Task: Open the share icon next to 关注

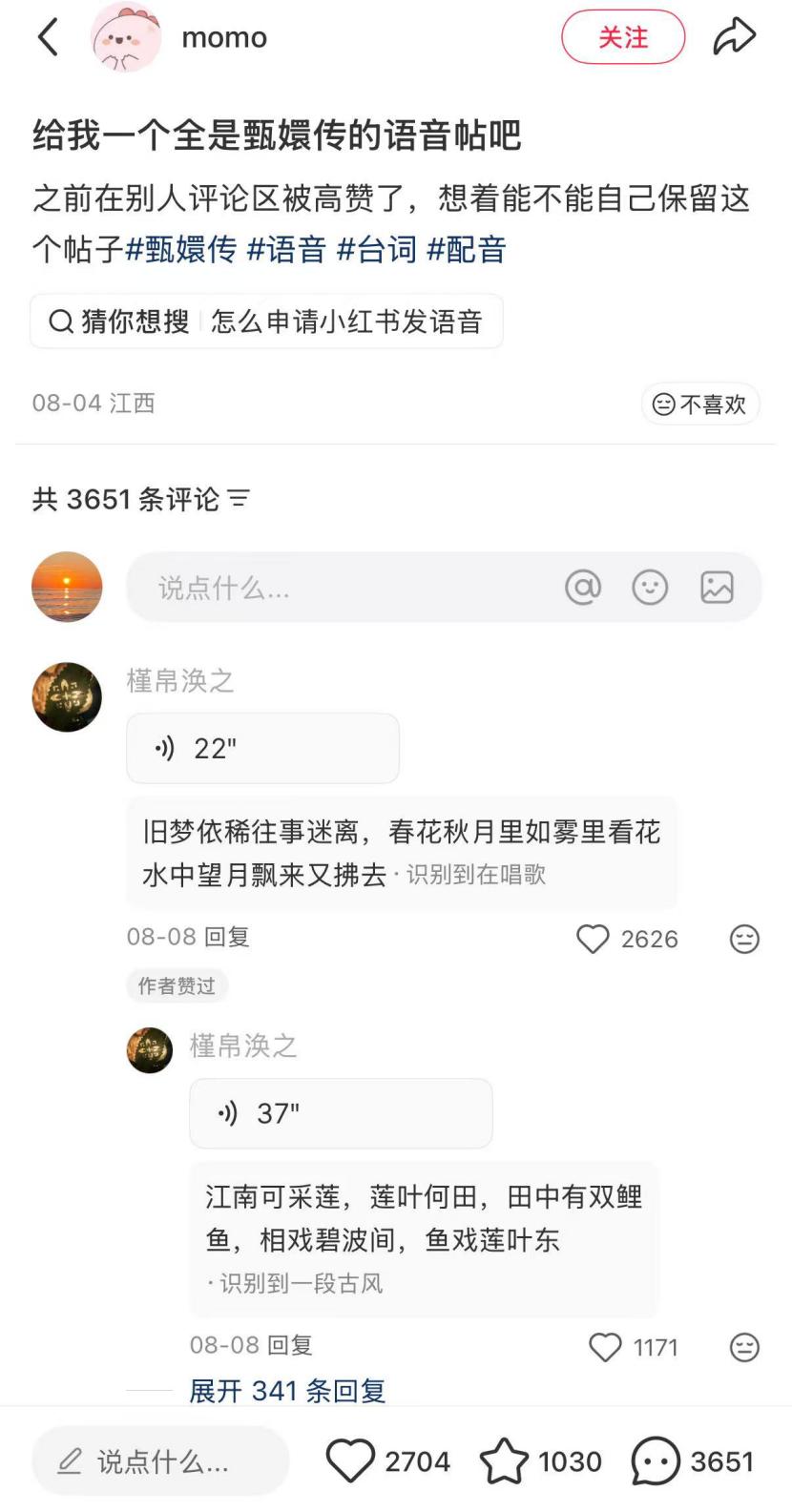Action: tap(734, 36)
